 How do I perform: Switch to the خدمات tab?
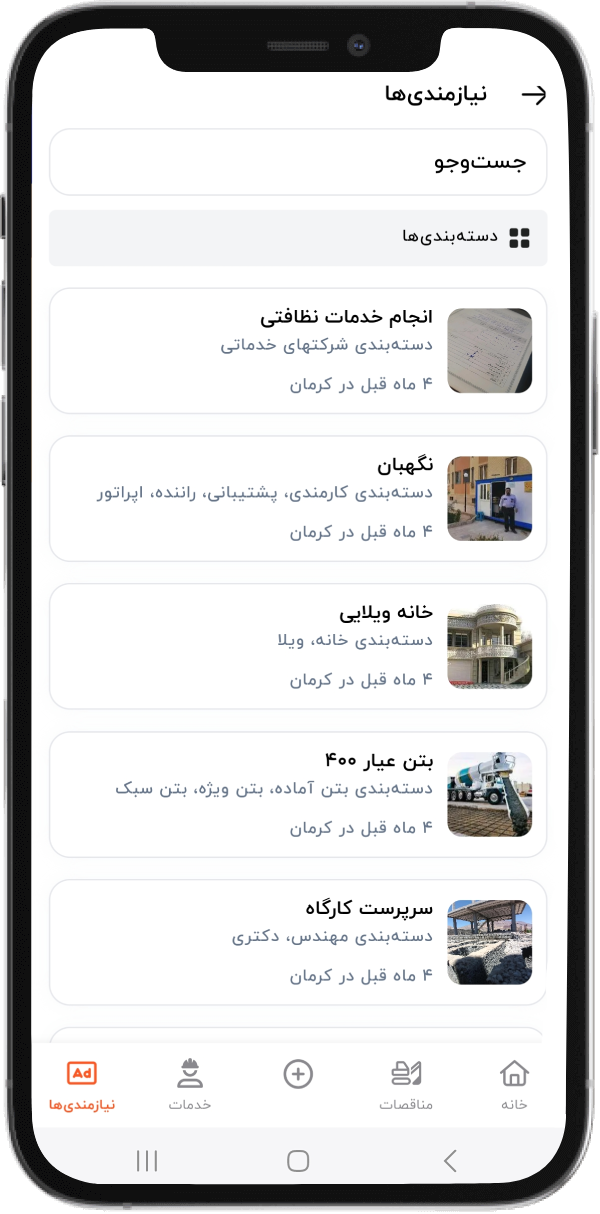point(190,1085)
